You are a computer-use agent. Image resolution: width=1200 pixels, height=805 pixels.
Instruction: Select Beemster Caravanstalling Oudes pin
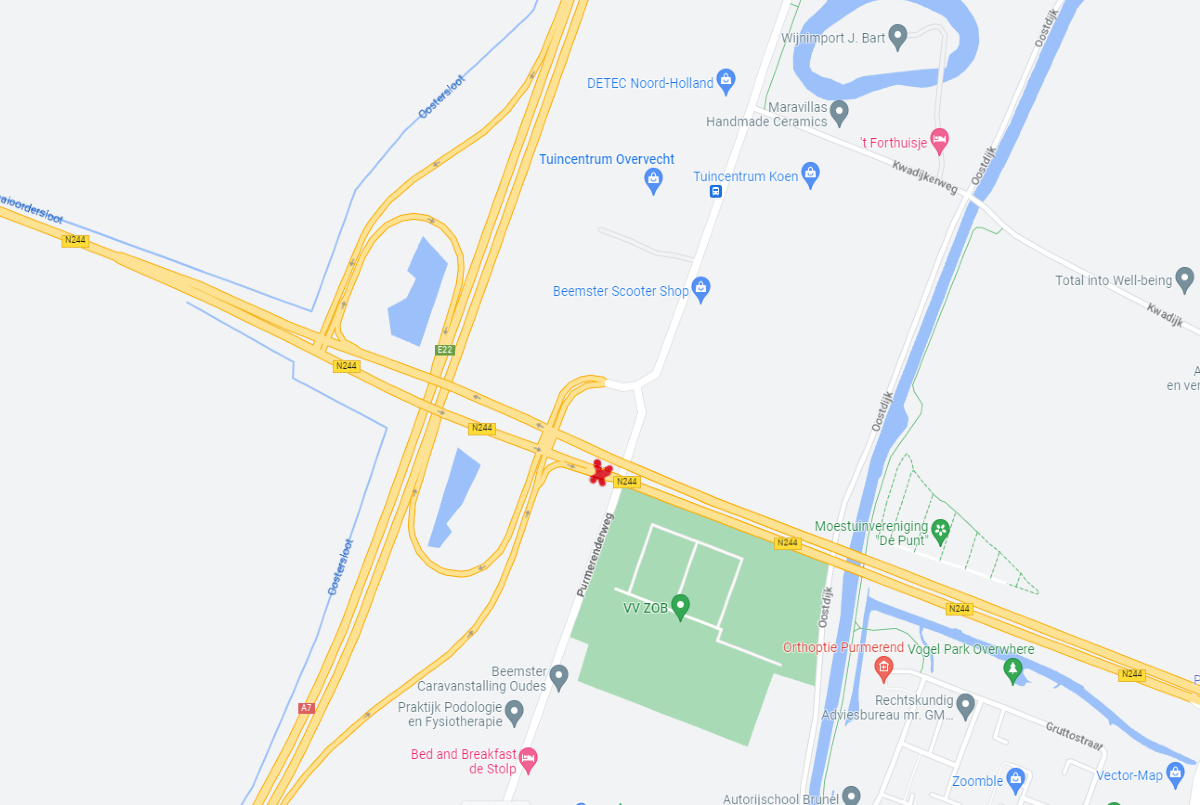(559, 677)
